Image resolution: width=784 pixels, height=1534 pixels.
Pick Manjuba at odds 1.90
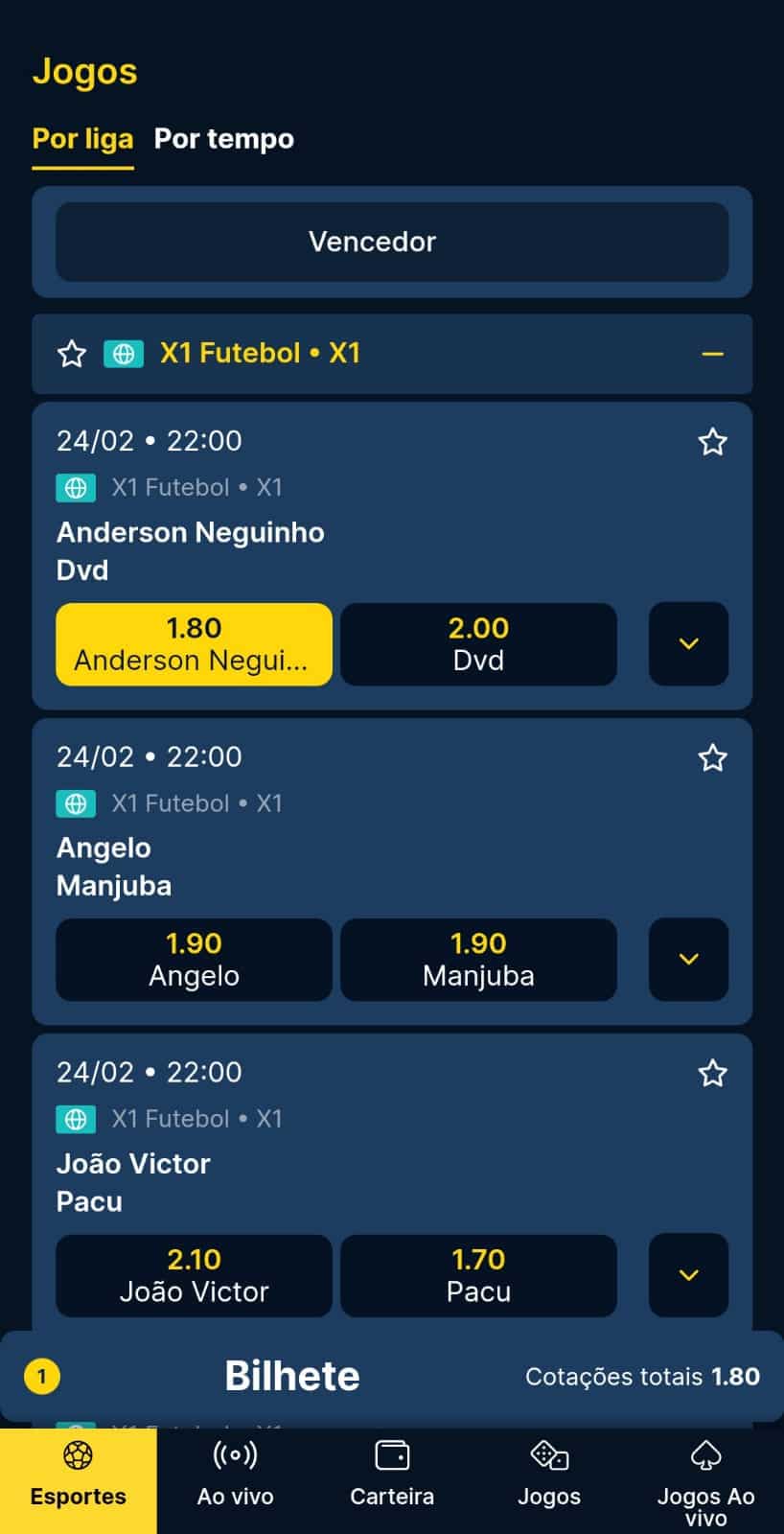point(478,959)
